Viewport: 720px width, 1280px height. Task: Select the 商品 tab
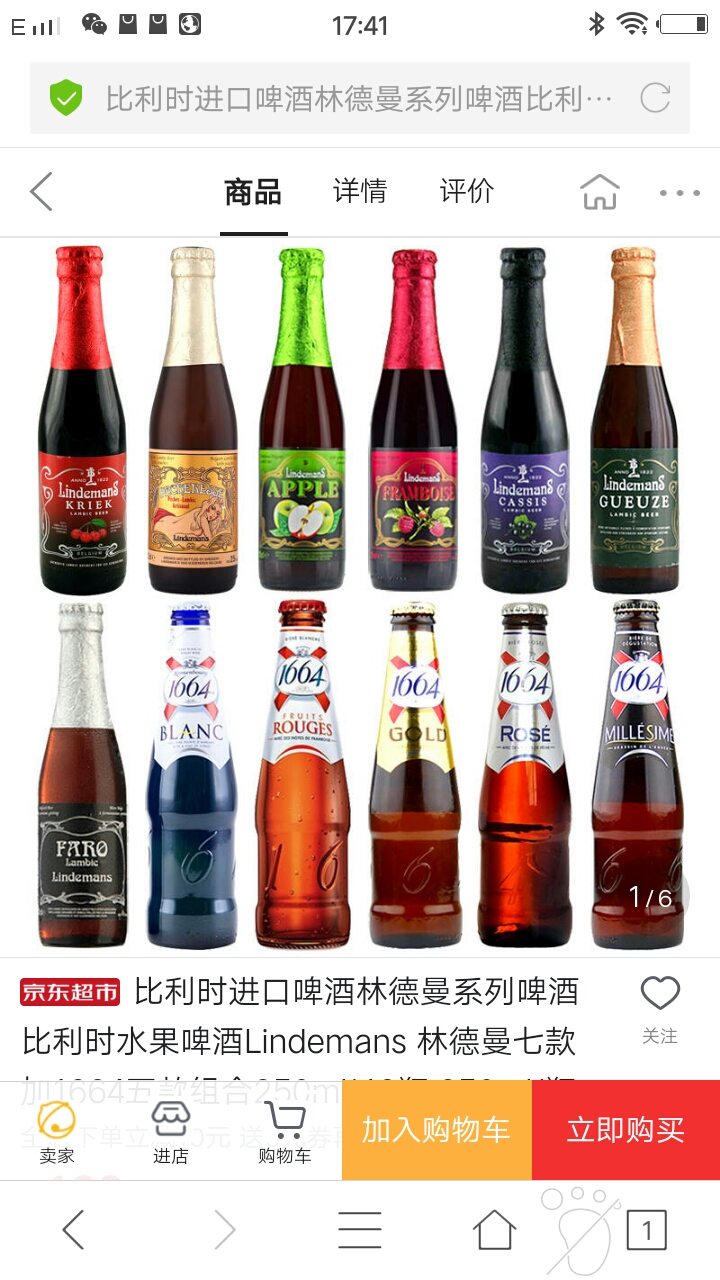(253, 192)
